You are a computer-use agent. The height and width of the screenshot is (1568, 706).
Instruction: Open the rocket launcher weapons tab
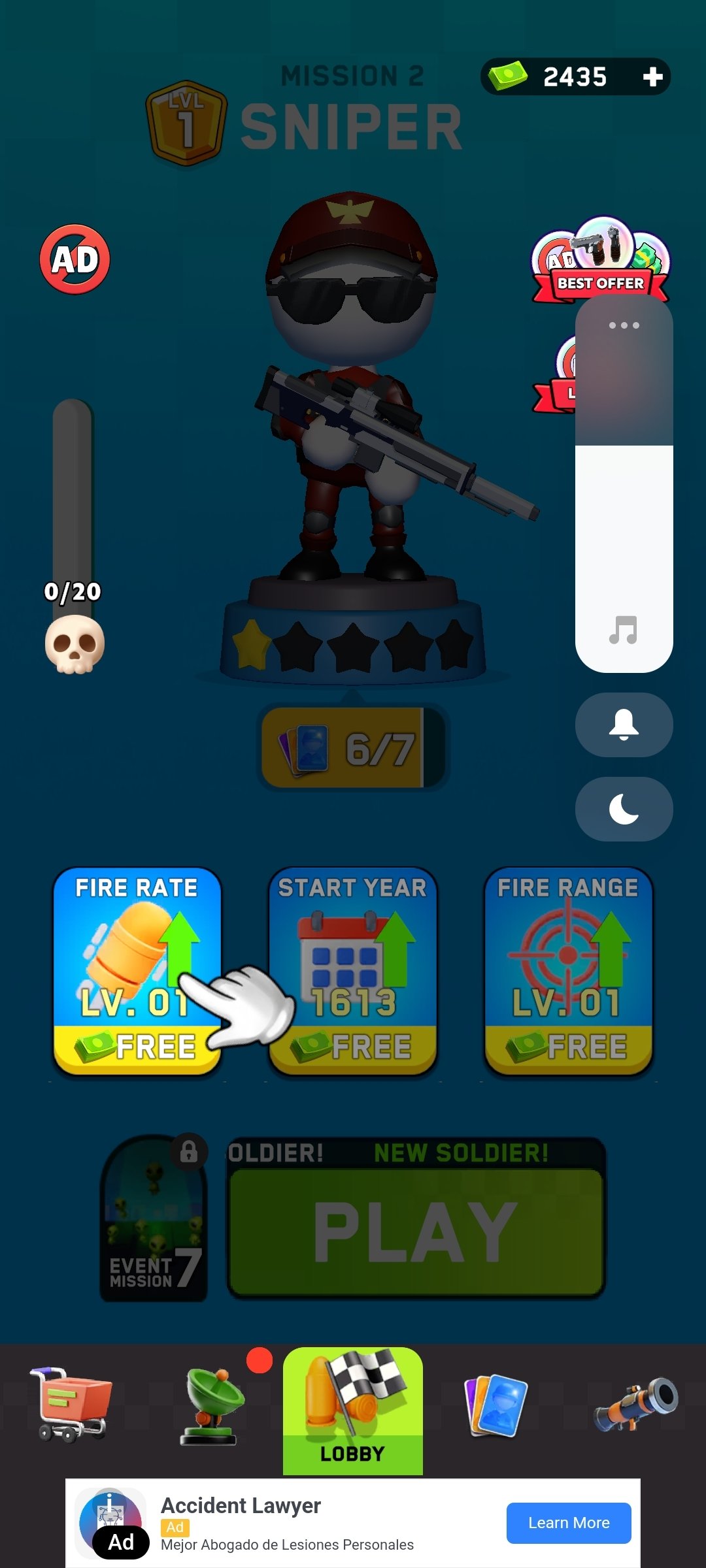tap(635, 1405)
